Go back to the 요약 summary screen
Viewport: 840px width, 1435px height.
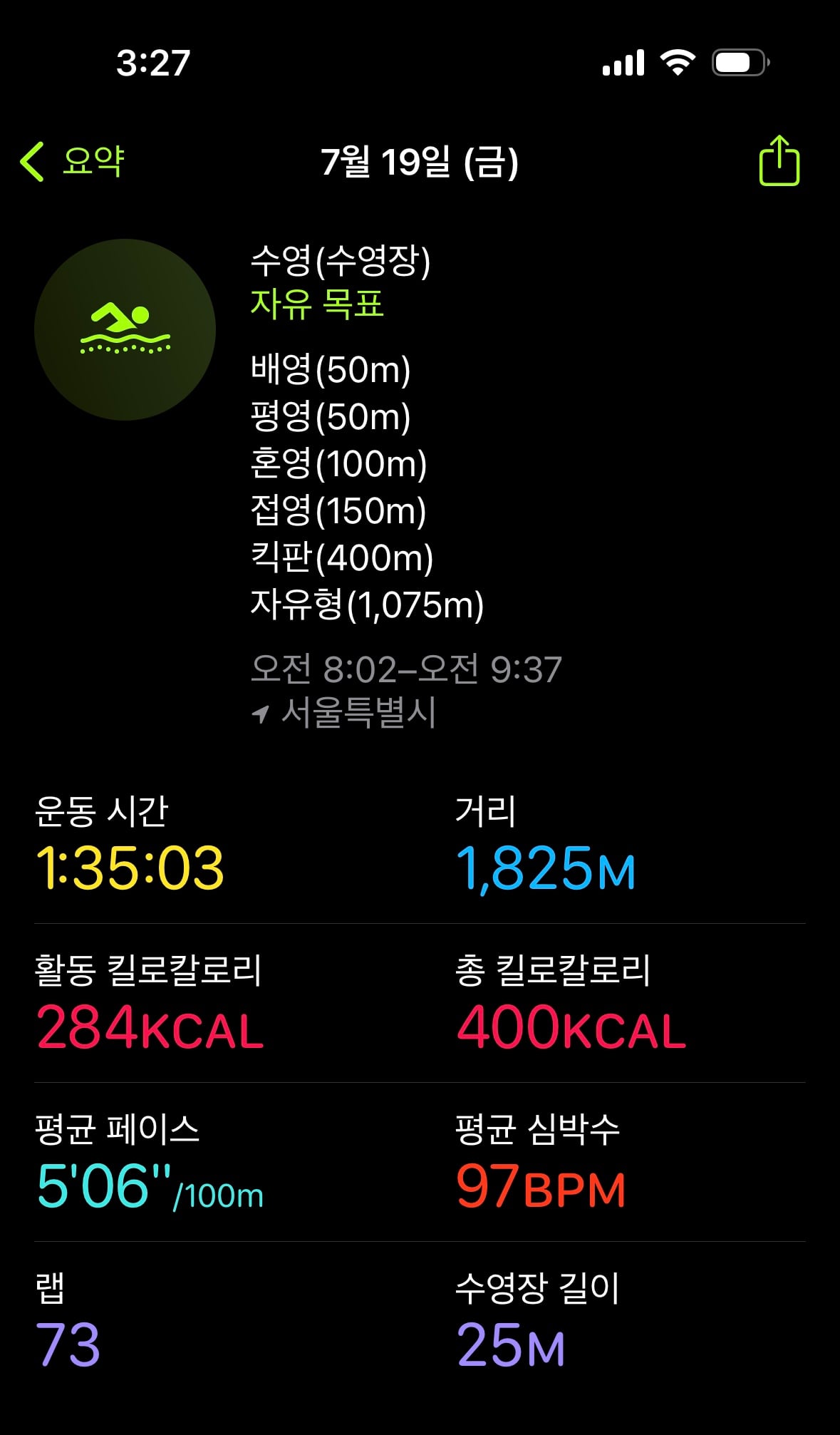(72, 161)
